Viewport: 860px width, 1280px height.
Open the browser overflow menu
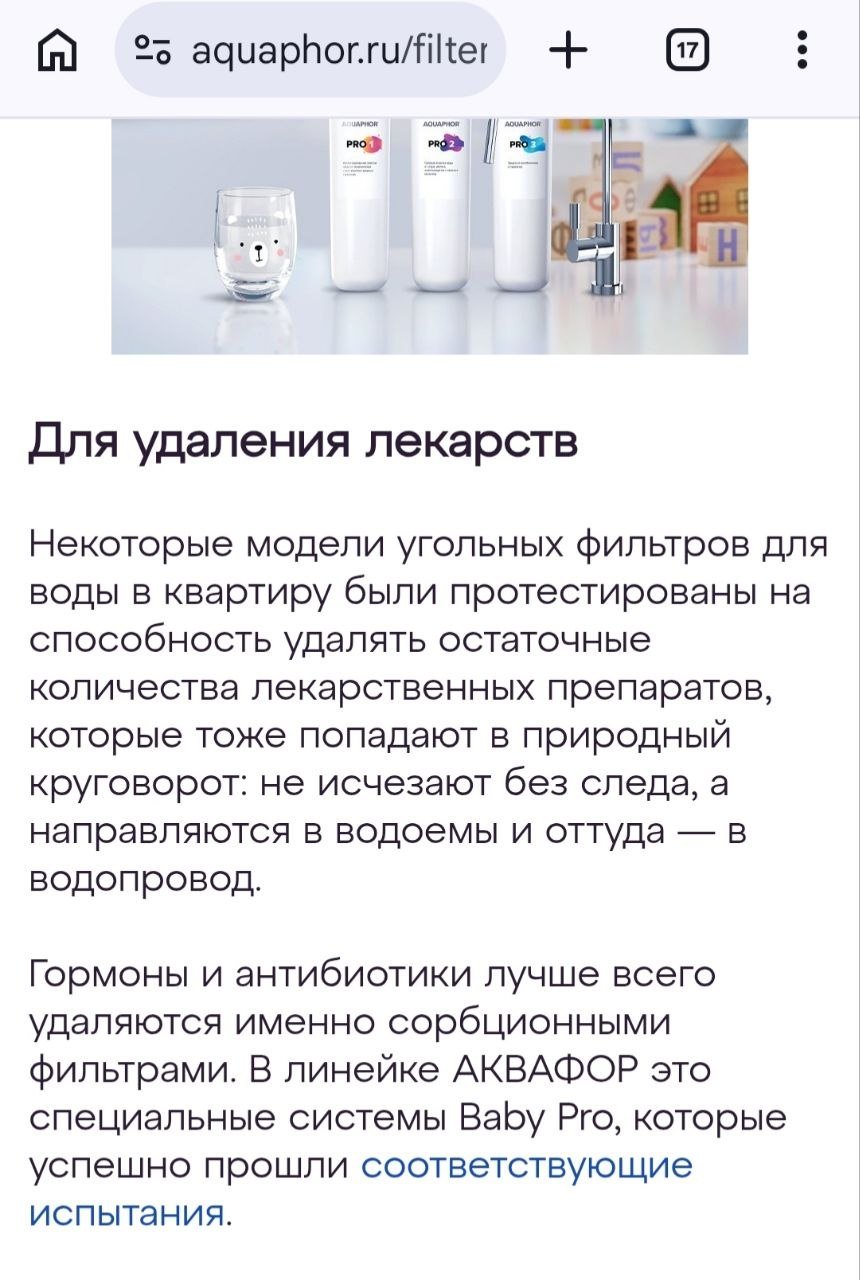point(801,50)
